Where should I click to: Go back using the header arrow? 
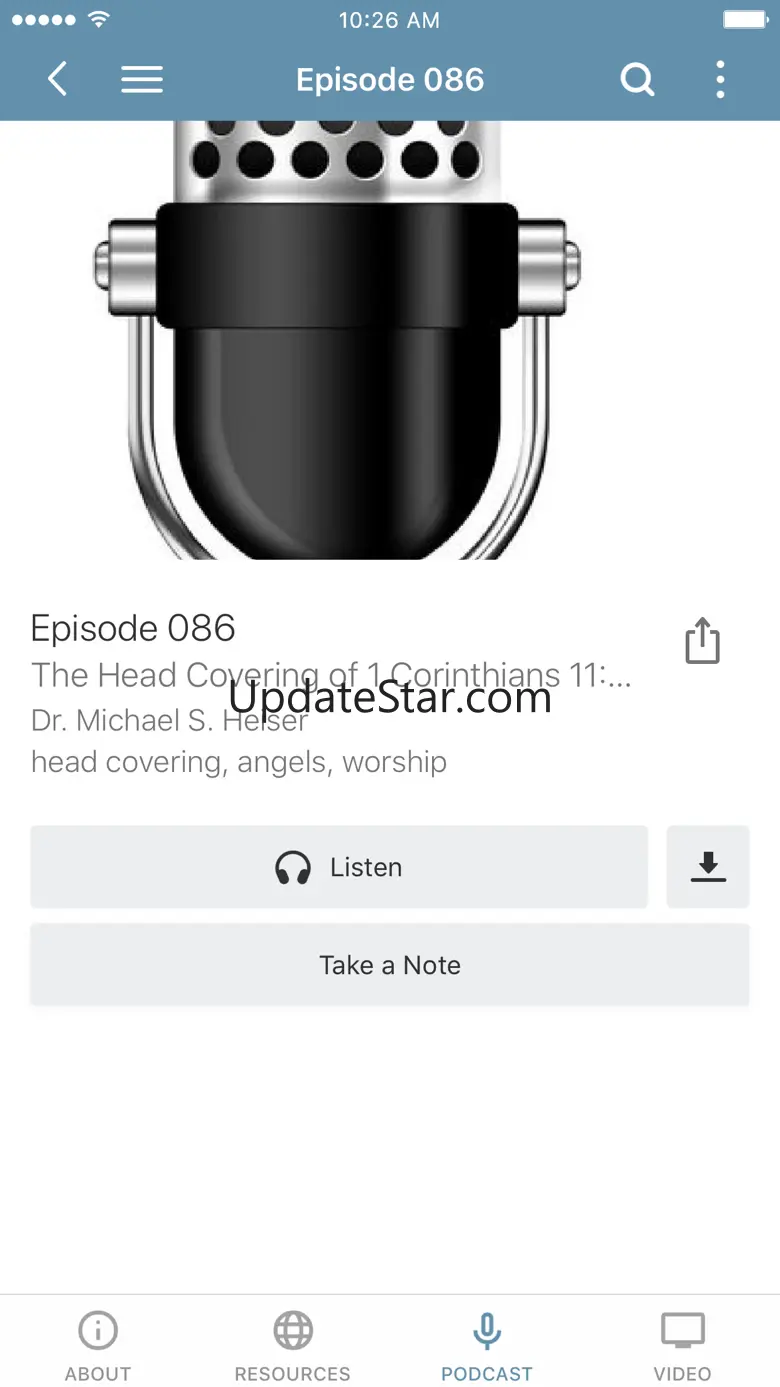tap(58, 79)
